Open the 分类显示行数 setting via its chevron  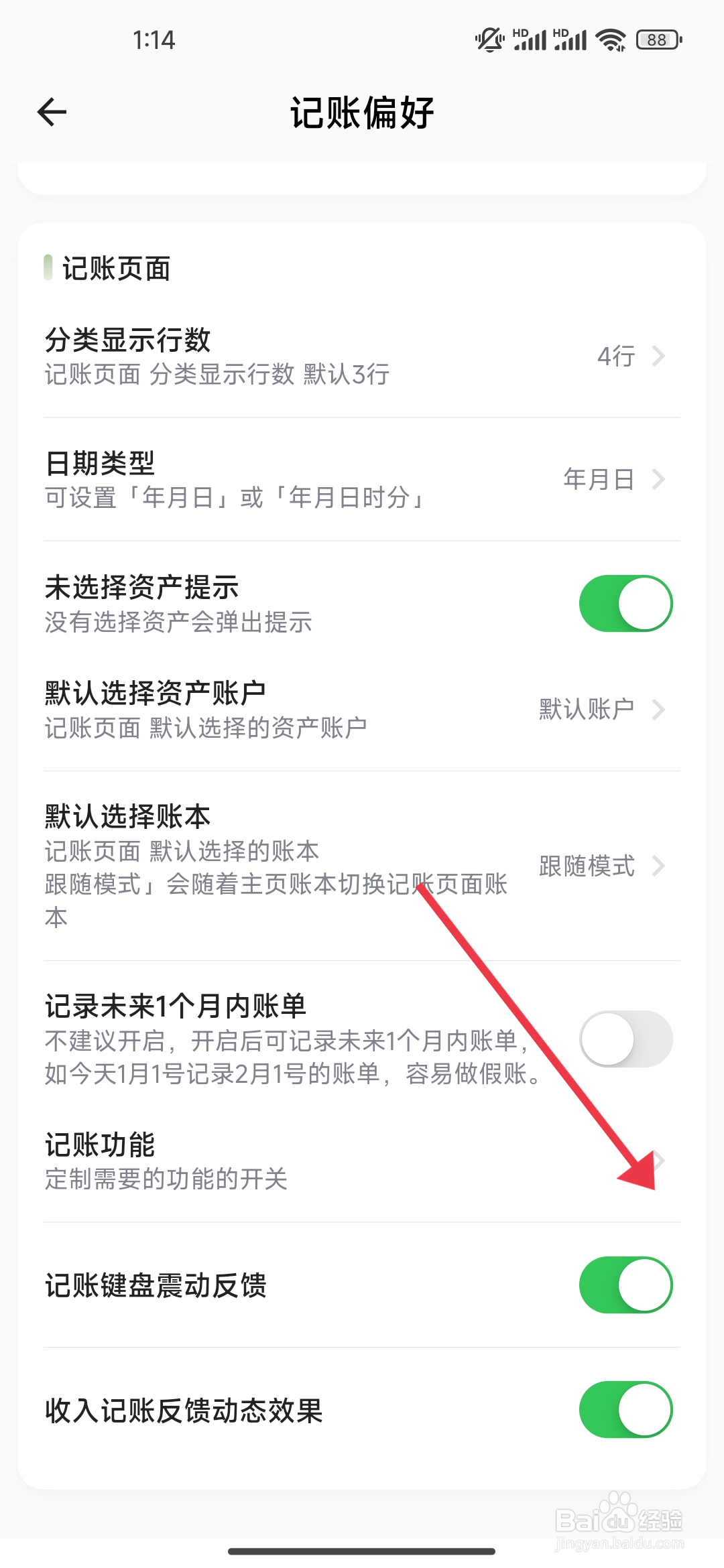tap(660, 356)
